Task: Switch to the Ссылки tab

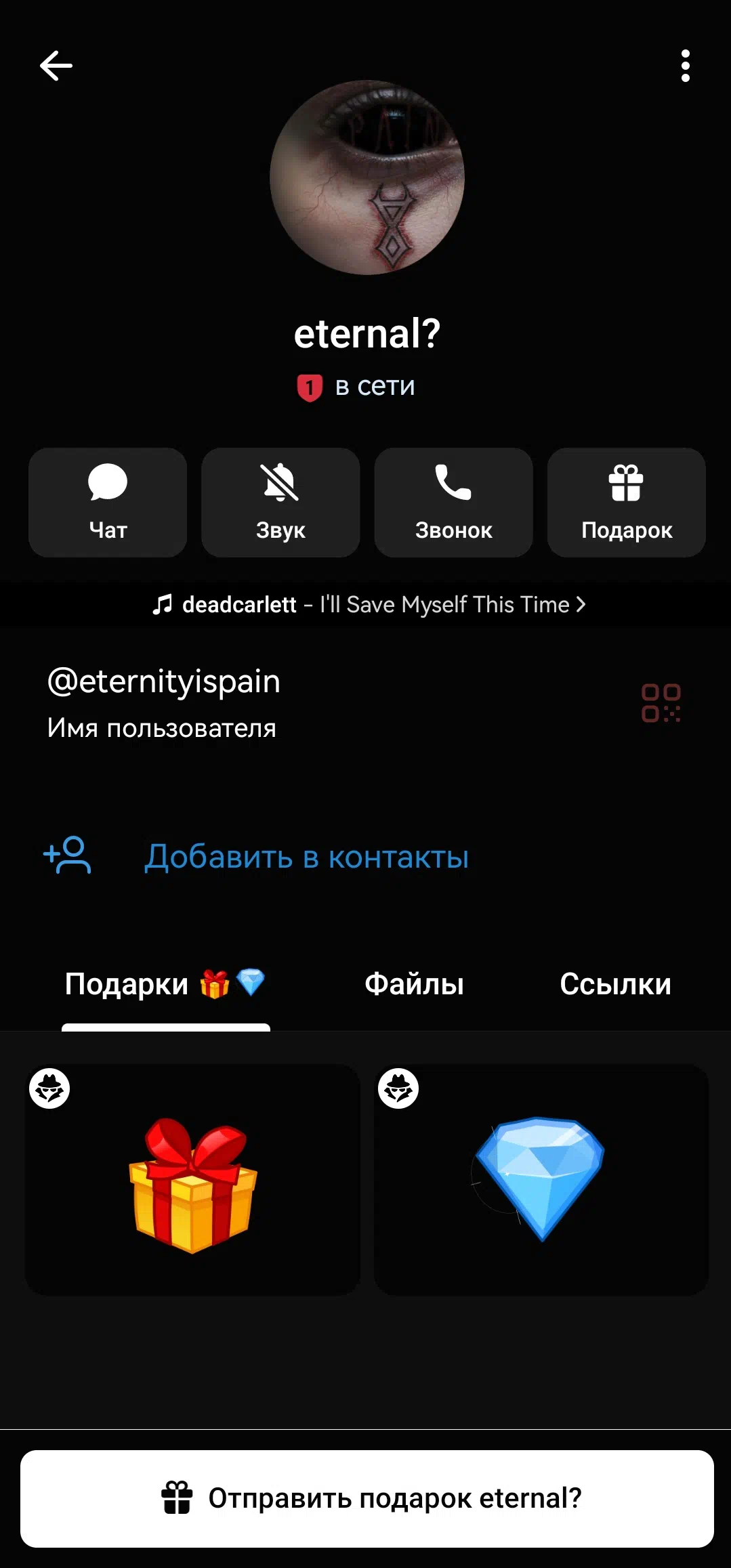Action: coord(615,984)
